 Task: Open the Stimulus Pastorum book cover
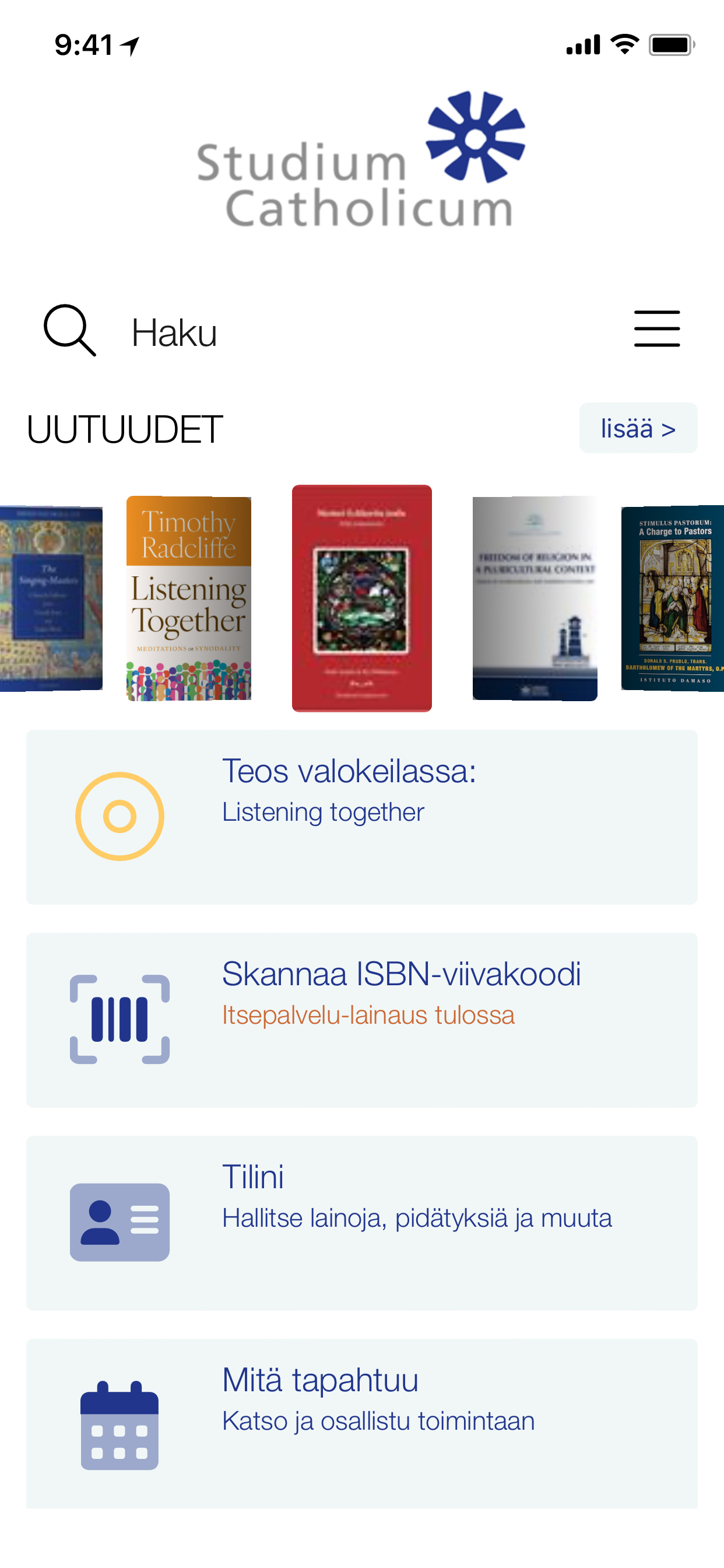(x=673, y=598)
